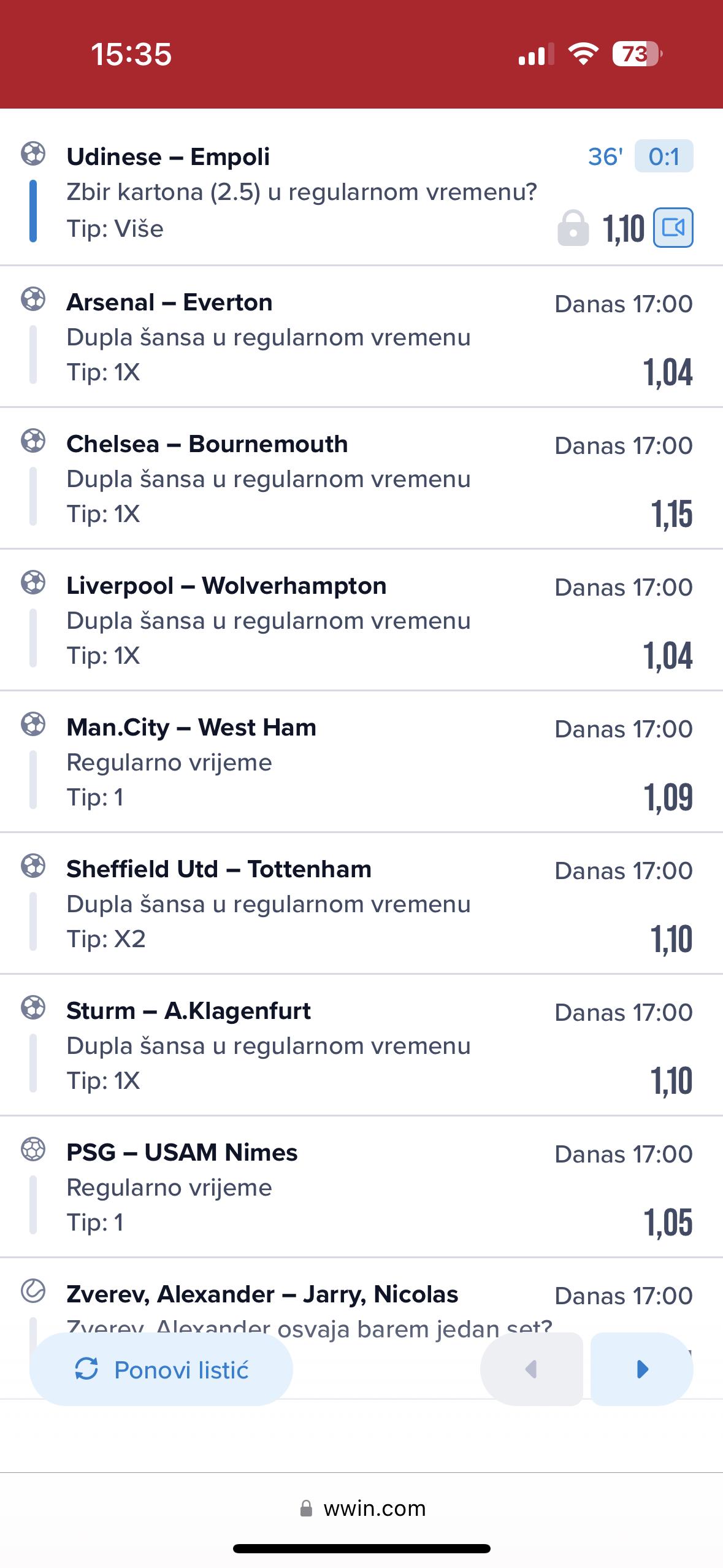
Task: Go to the next ticket arrow
Action: (641, 1369)
